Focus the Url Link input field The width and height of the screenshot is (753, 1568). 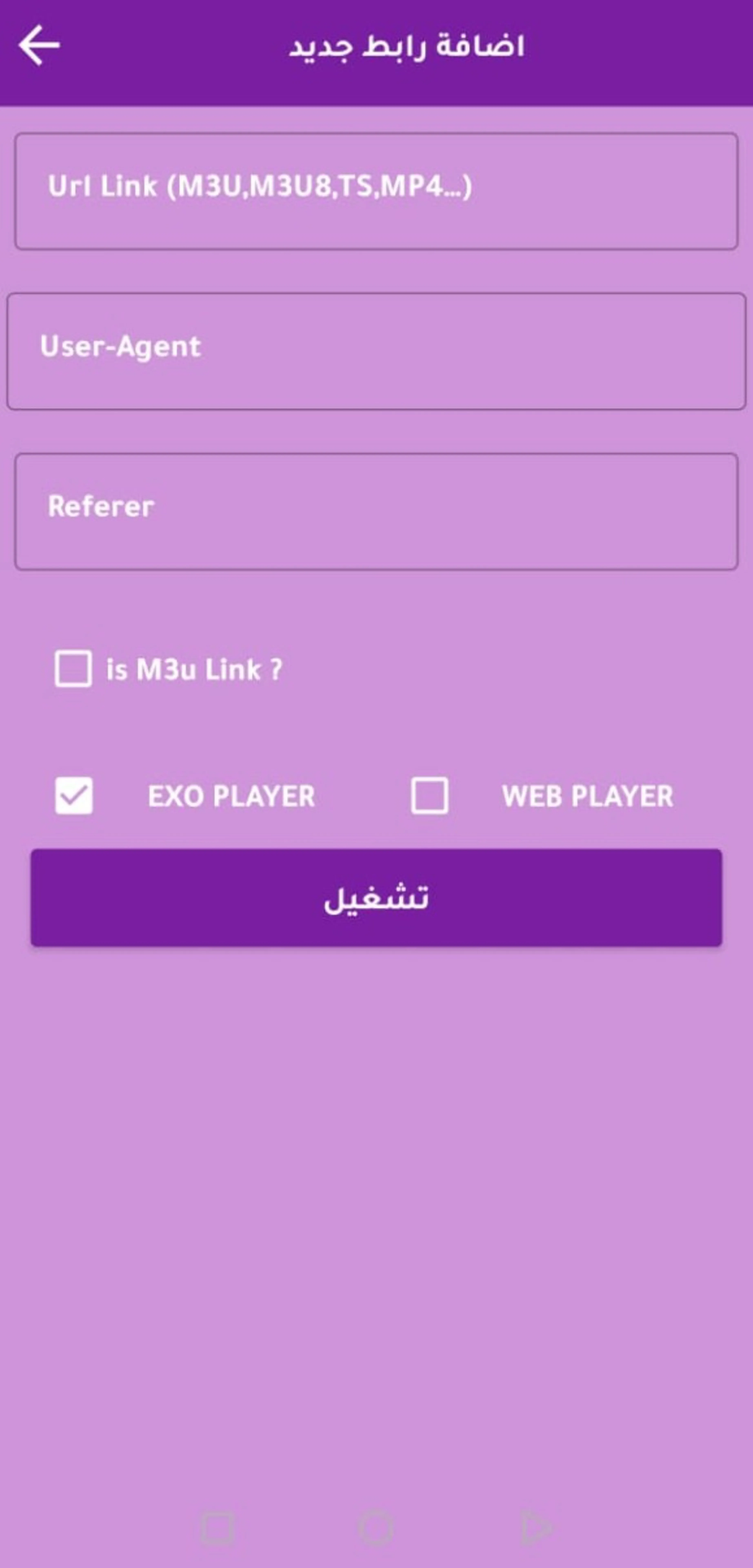coord(376,191)
